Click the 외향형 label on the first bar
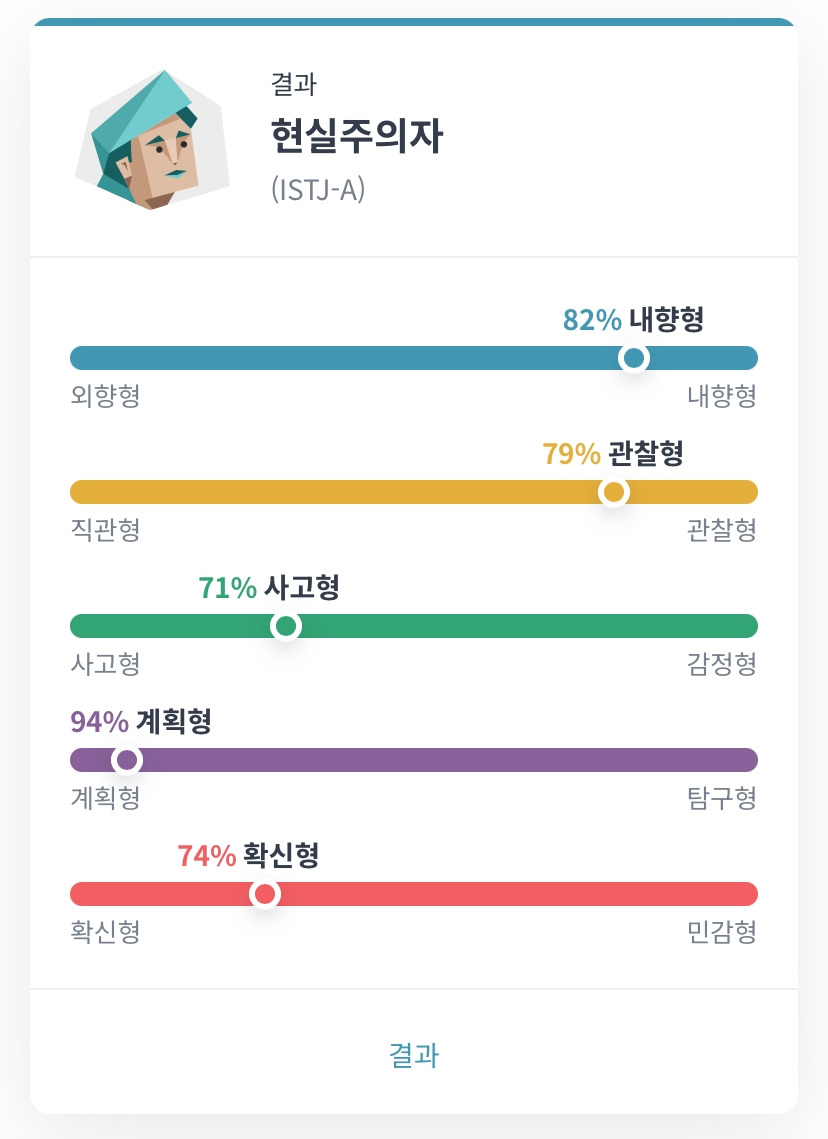Screen dimensions: 828x1139 click(103, 396)
